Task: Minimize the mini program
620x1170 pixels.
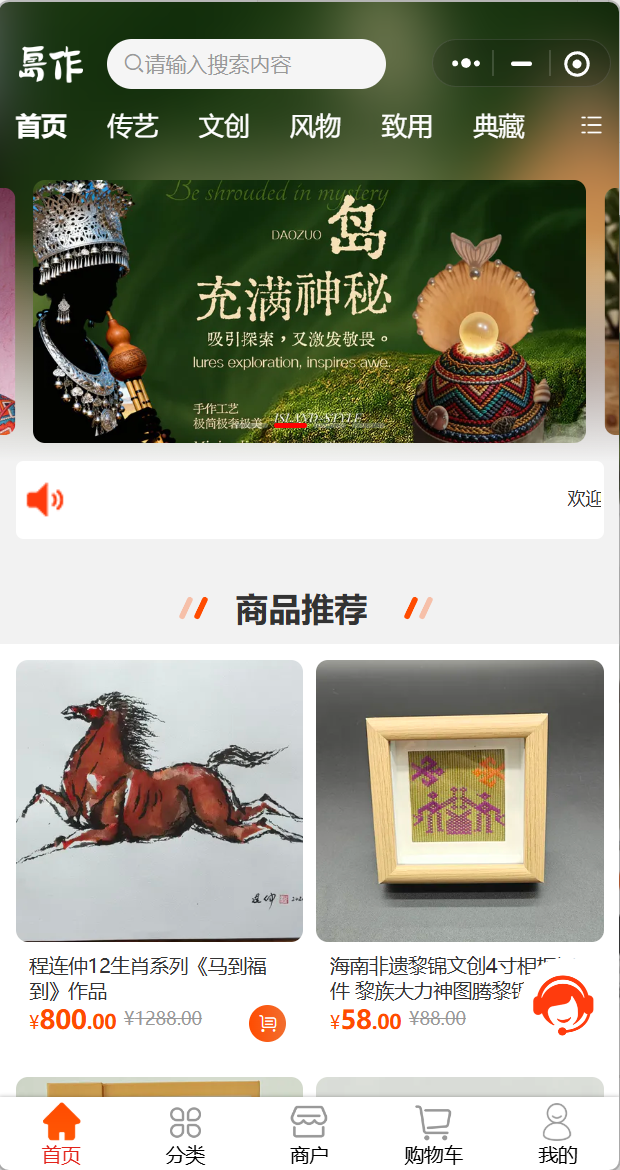Action: point(521,64)
